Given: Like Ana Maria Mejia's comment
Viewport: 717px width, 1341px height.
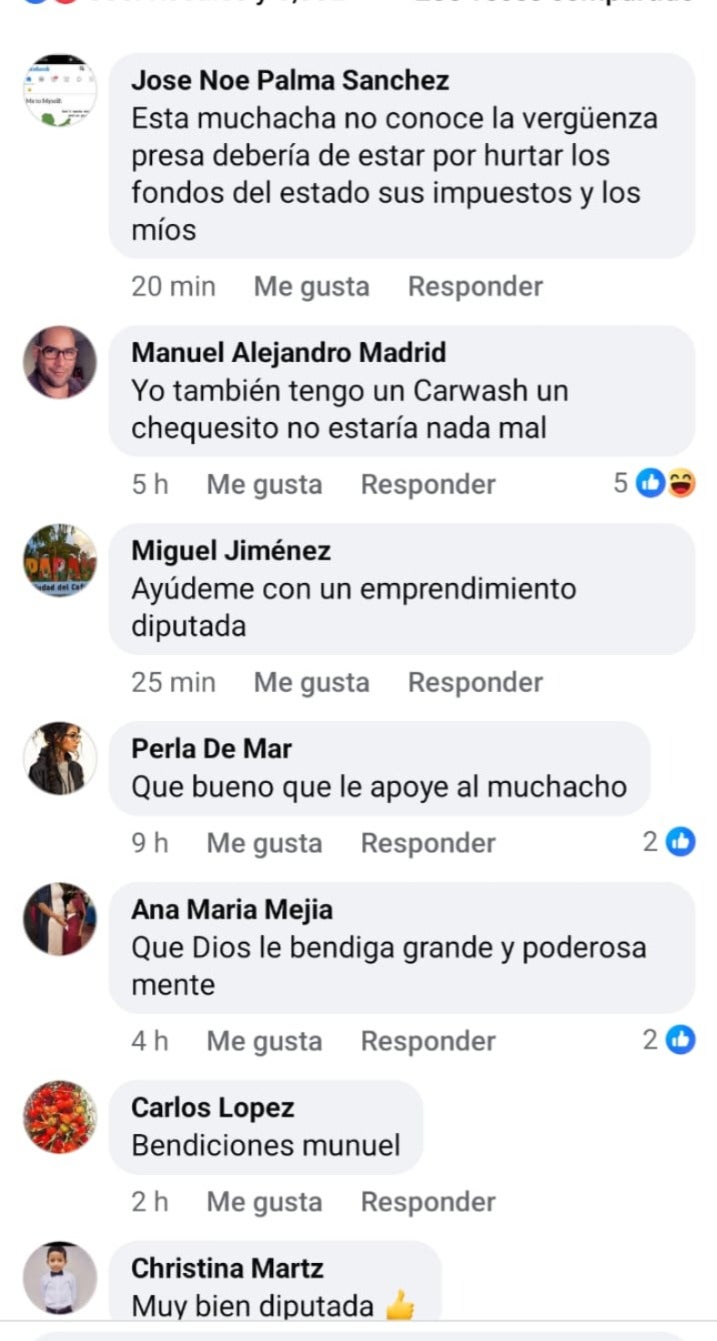Looking at the screenshot, I should click(x=264, y=1041).
